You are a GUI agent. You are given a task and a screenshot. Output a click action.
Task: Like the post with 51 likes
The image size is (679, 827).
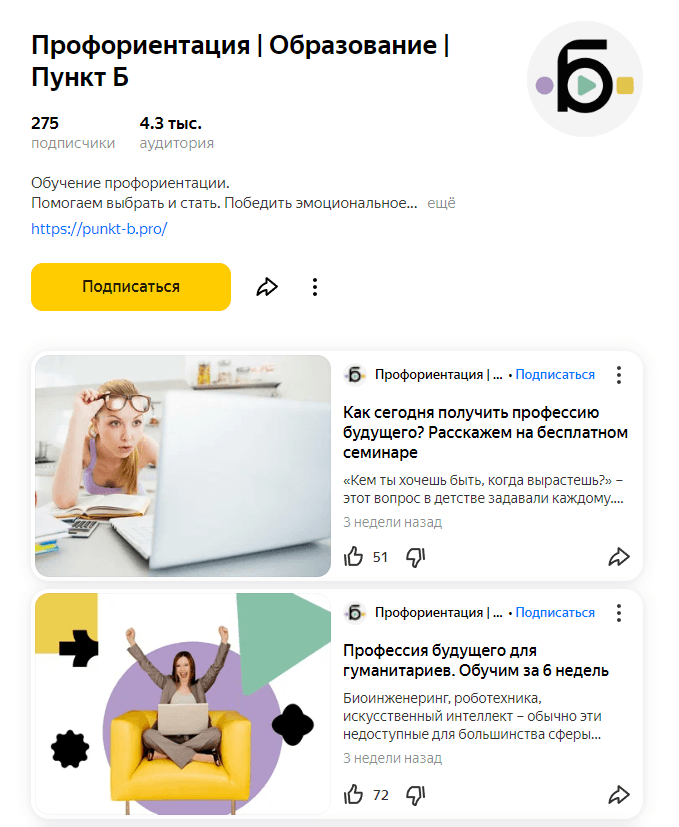(x=353, y=557)
